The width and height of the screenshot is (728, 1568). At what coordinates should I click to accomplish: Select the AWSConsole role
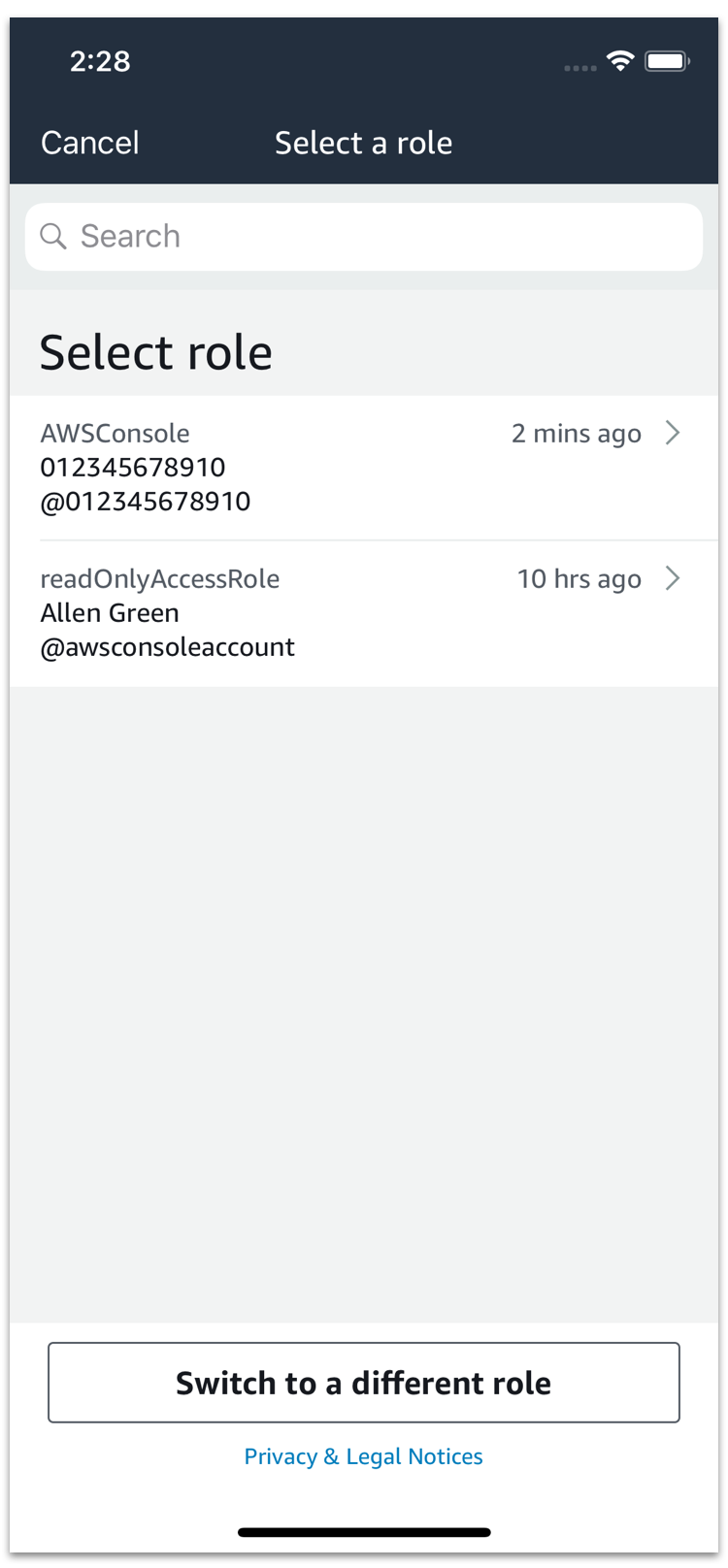coord(364,468)
